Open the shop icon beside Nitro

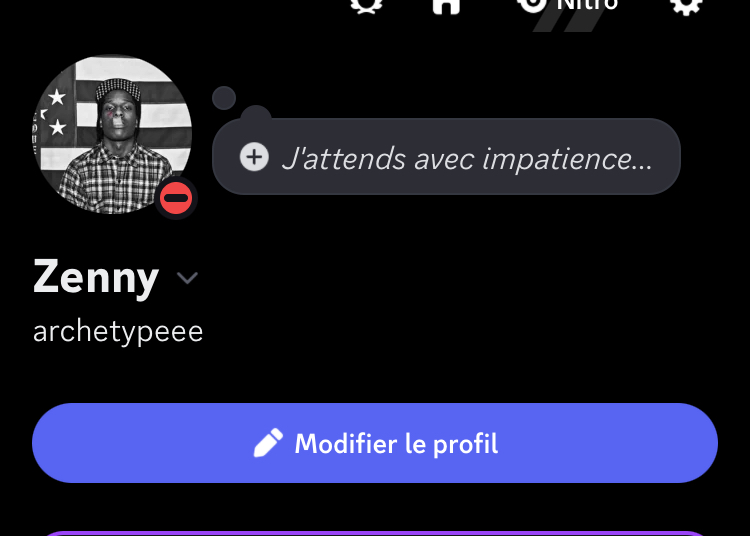point(446,6)
